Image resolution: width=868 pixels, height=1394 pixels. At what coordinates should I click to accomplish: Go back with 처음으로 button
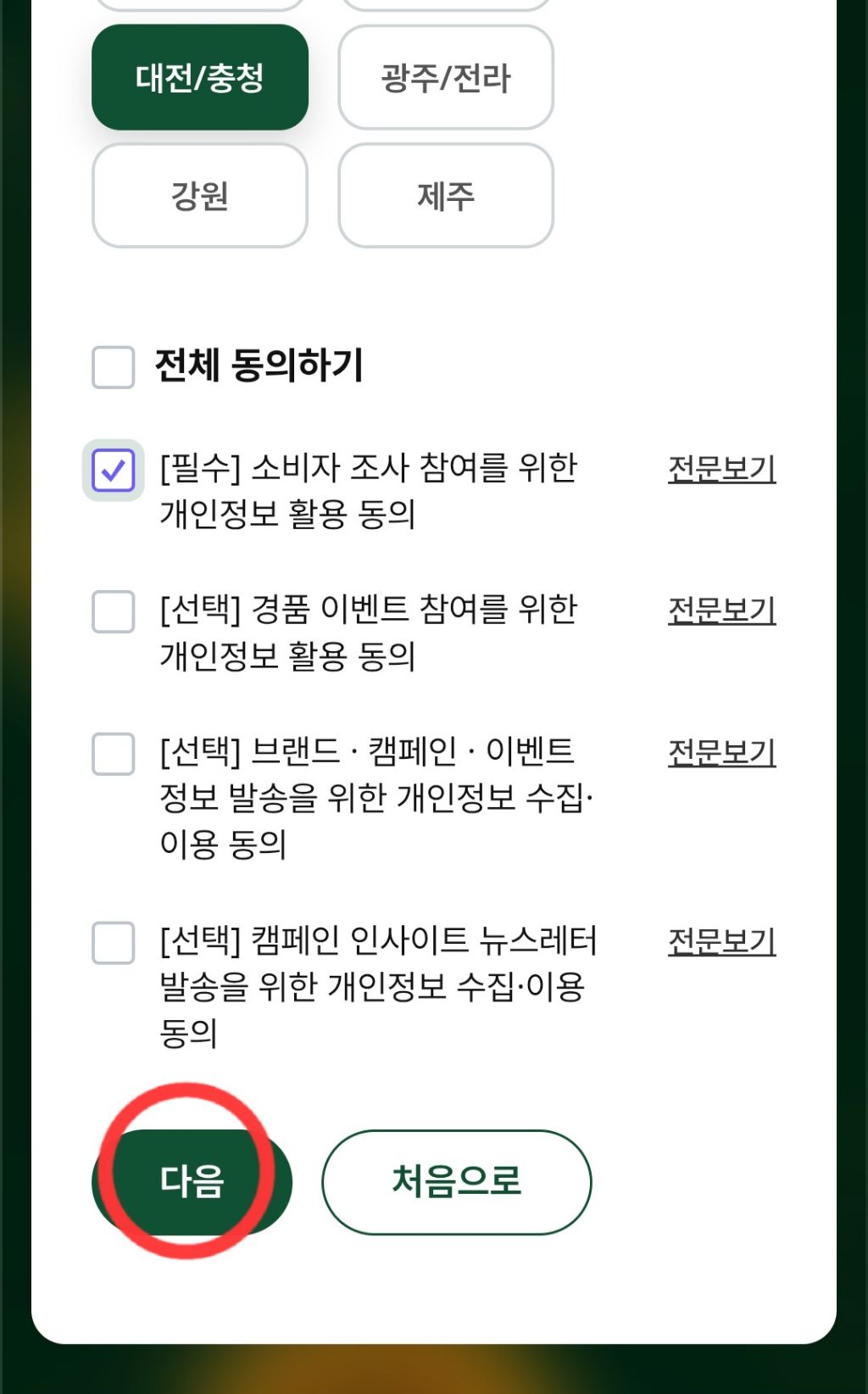pos(457,1181)
